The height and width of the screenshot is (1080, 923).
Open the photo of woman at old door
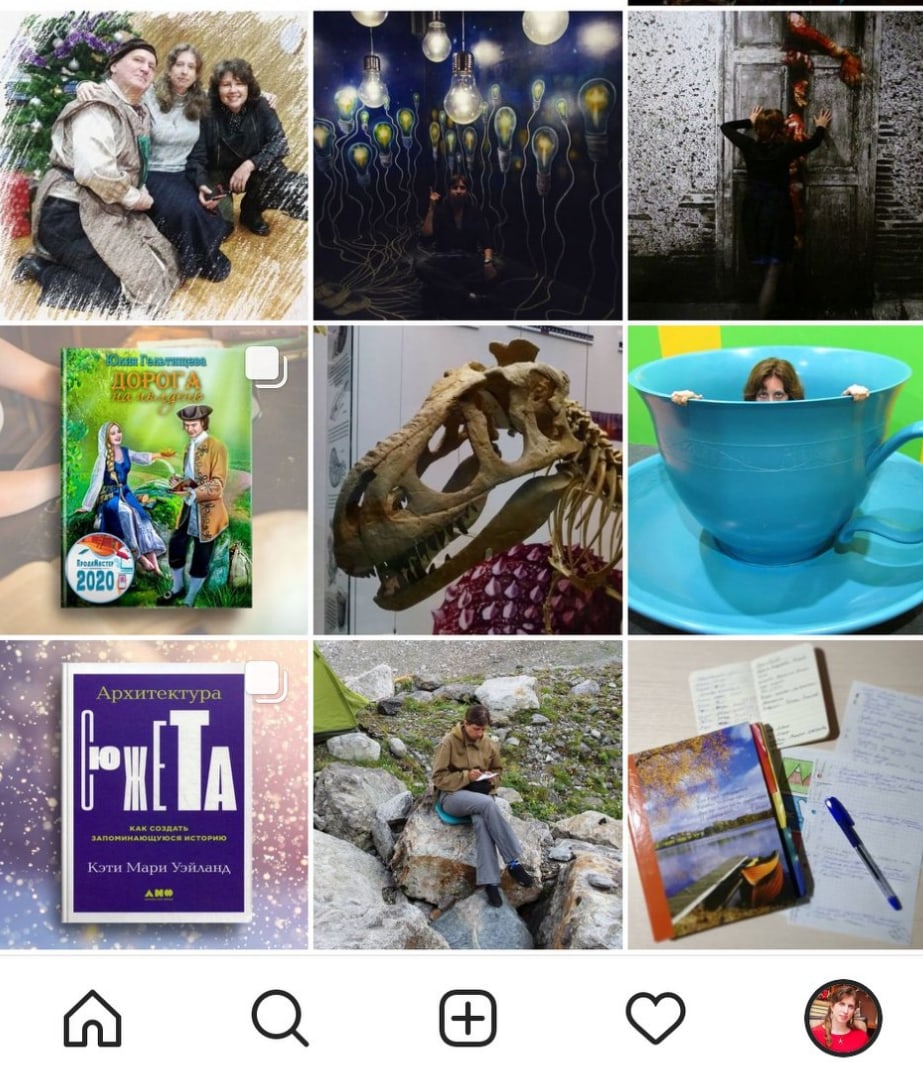click(x=775, y=165)
